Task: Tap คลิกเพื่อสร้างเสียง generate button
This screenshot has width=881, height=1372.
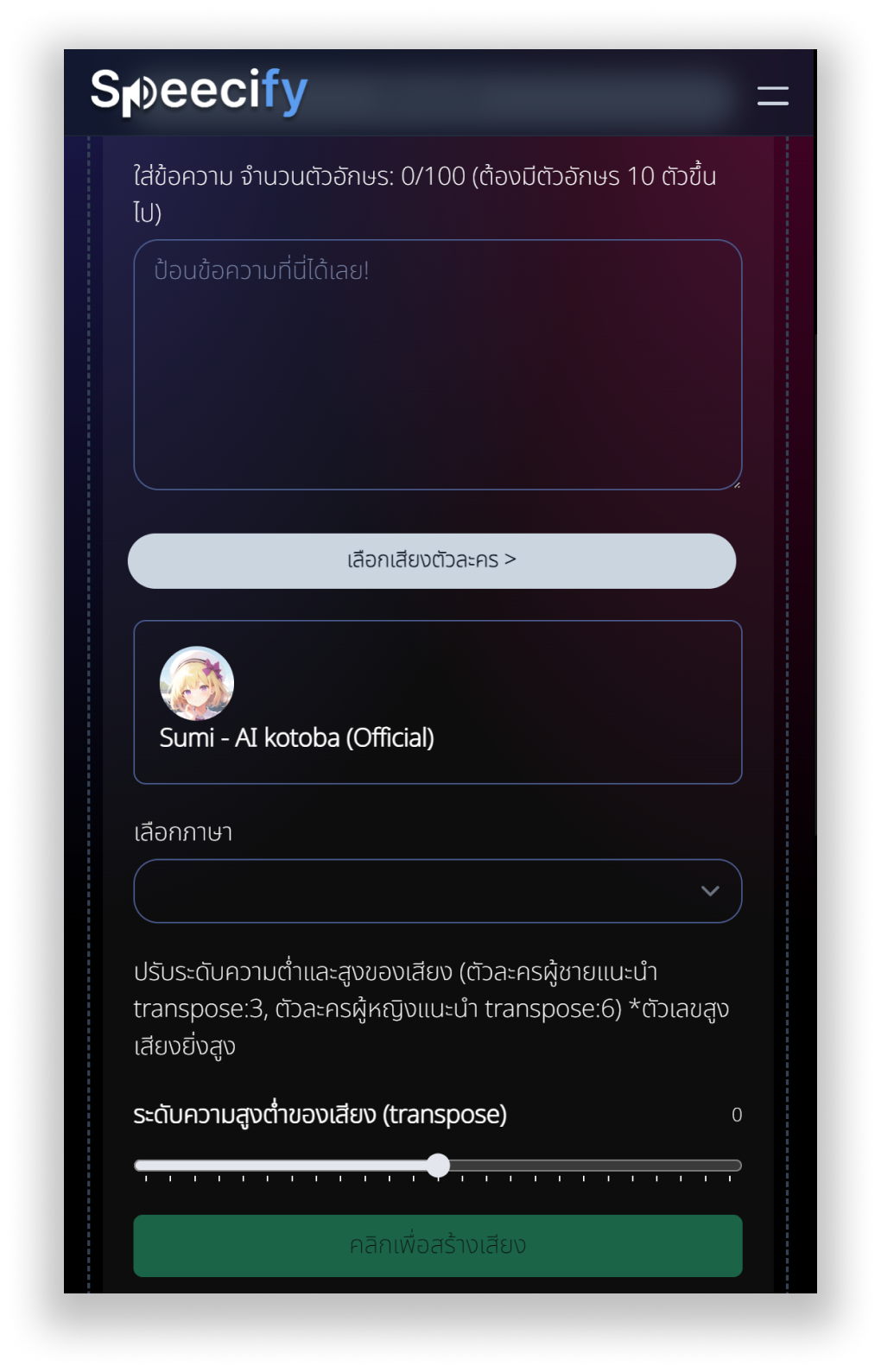Action: 437,1245
